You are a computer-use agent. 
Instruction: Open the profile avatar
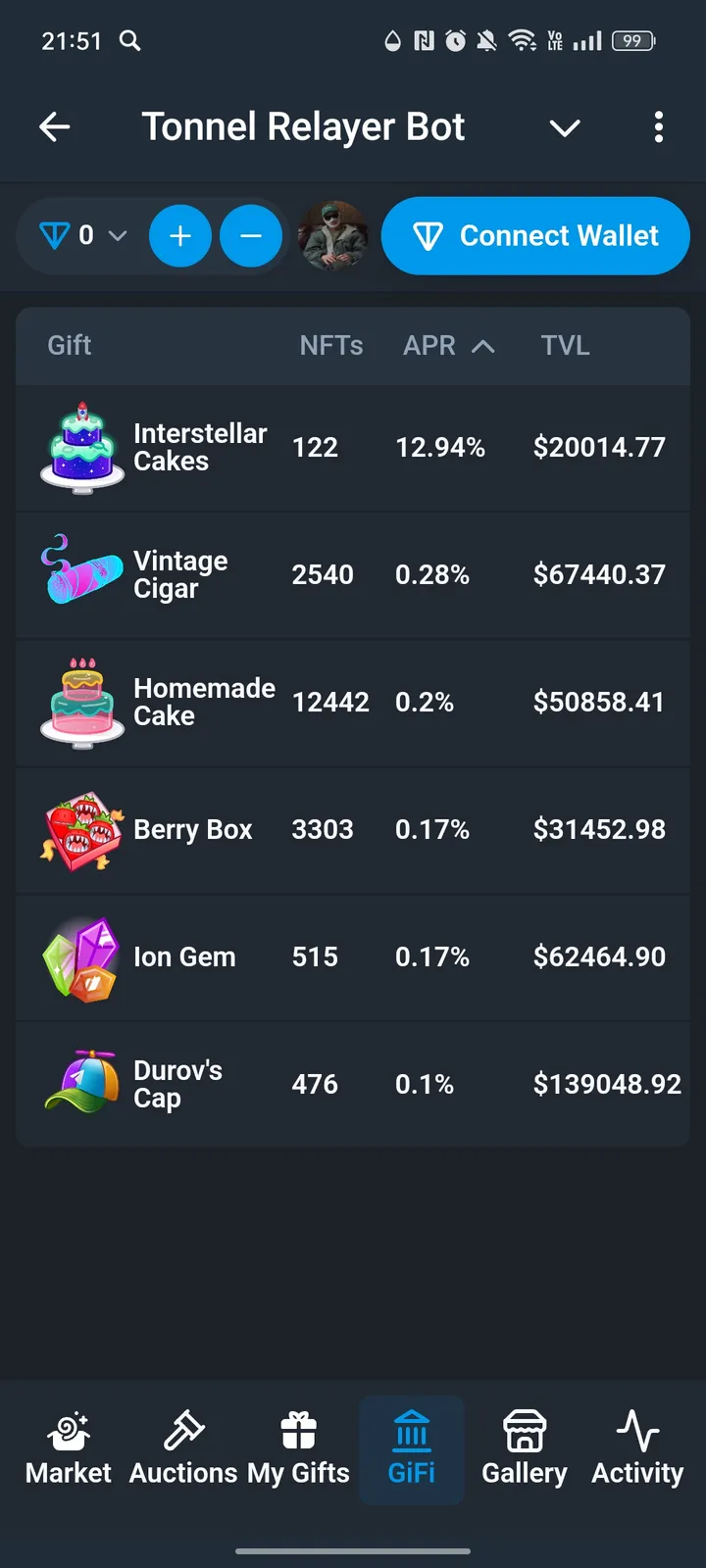(333, 236)
